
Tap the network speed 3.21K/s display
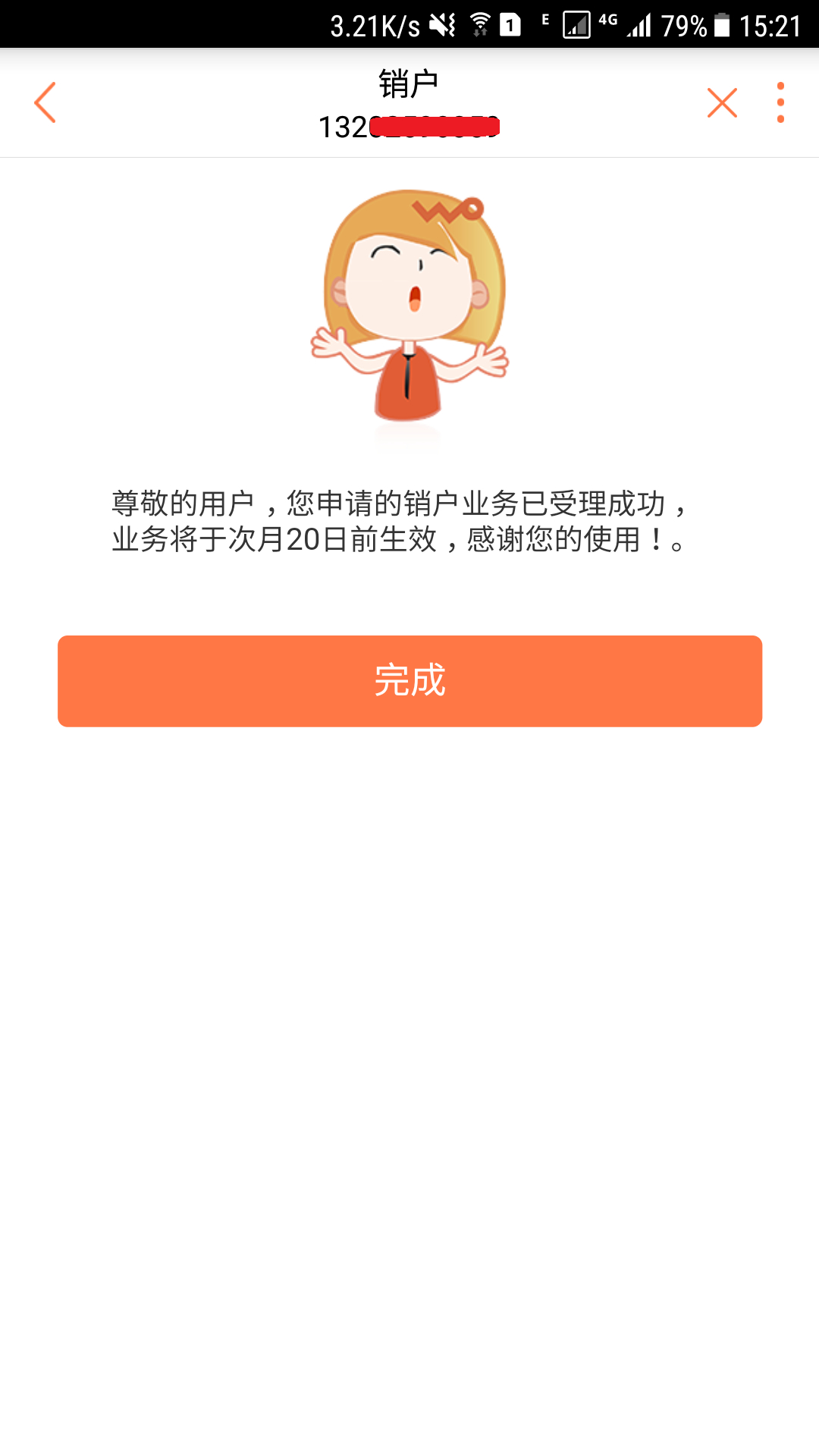pos(375,23)
